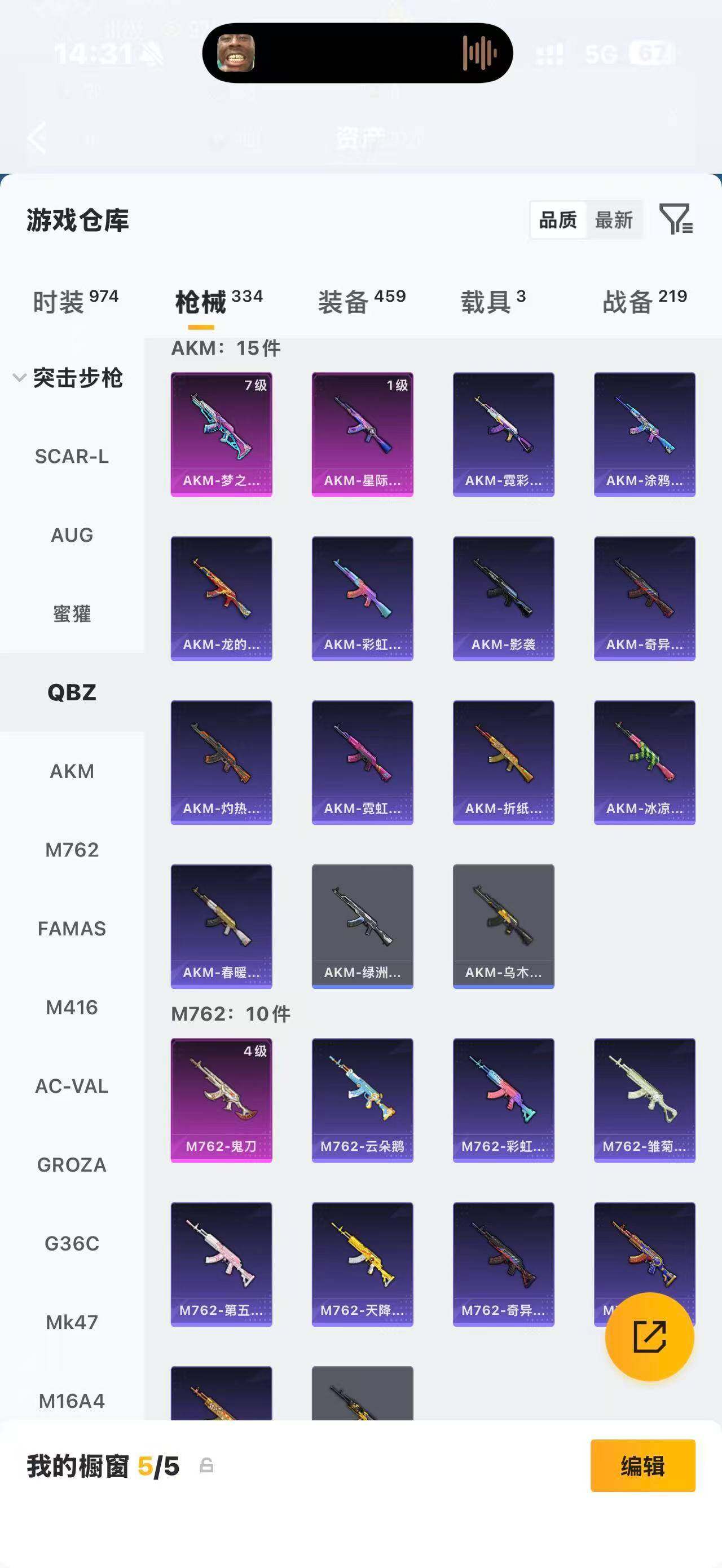
Task: Tap the orange share floating button
Action: click(x=650, y=1337)
